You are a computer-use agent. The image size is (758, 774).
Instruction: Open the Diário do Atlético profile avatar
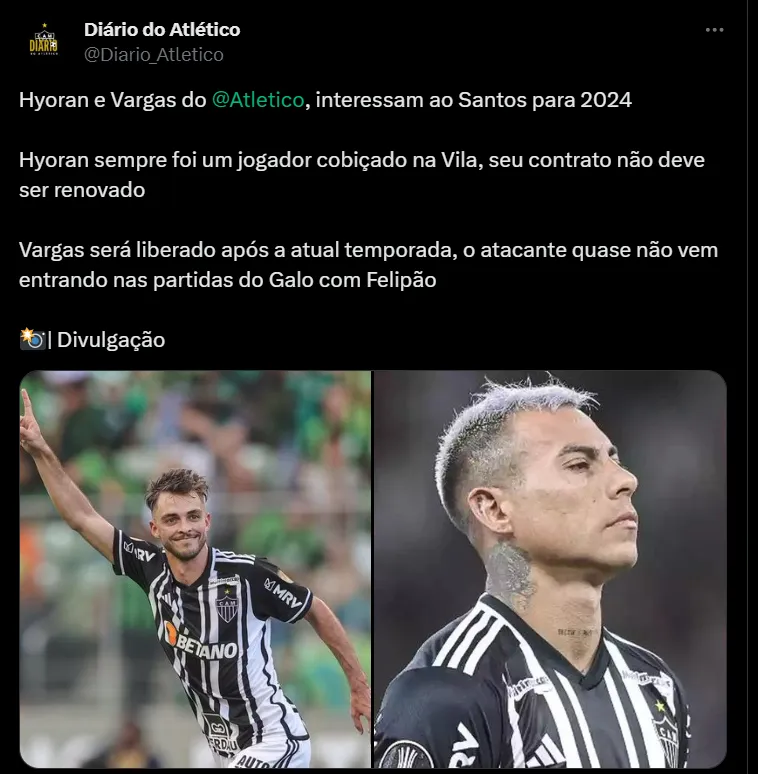(x=43, y=42)
